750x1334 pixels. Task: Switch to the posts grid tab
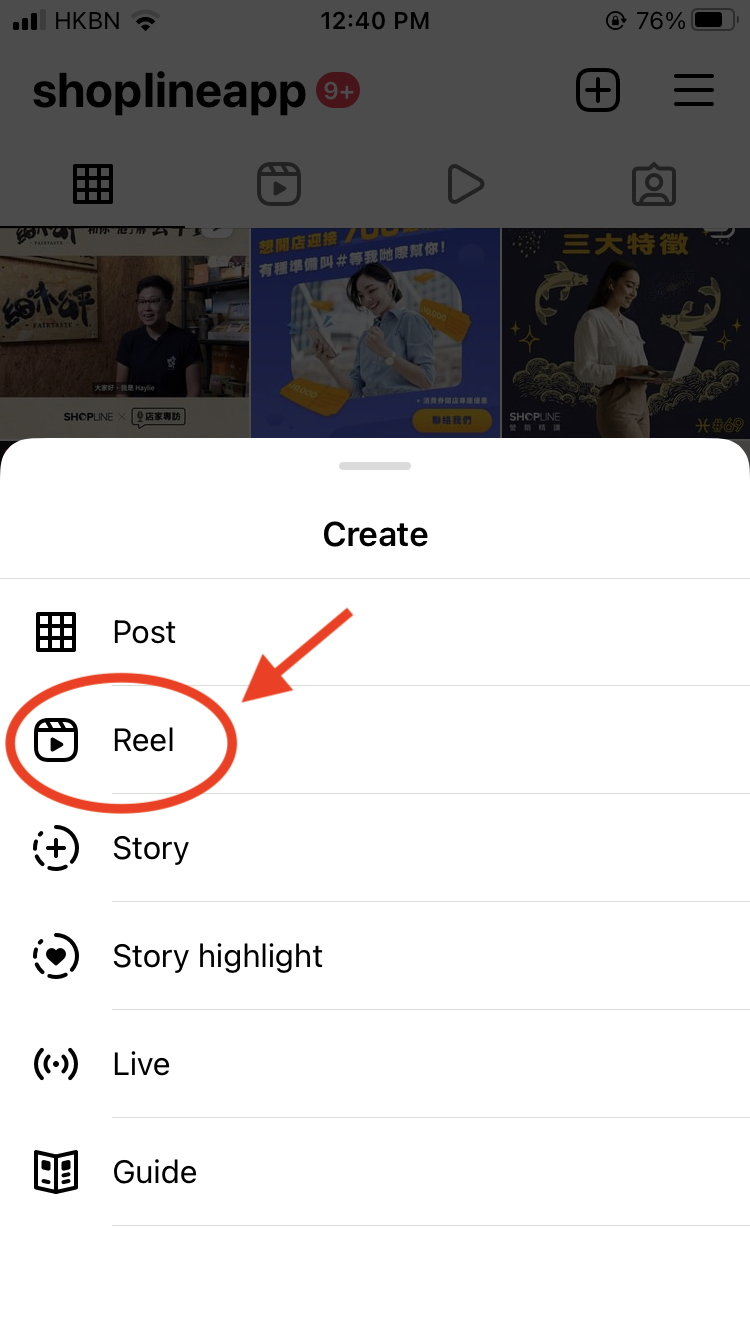tap(93, 184)
